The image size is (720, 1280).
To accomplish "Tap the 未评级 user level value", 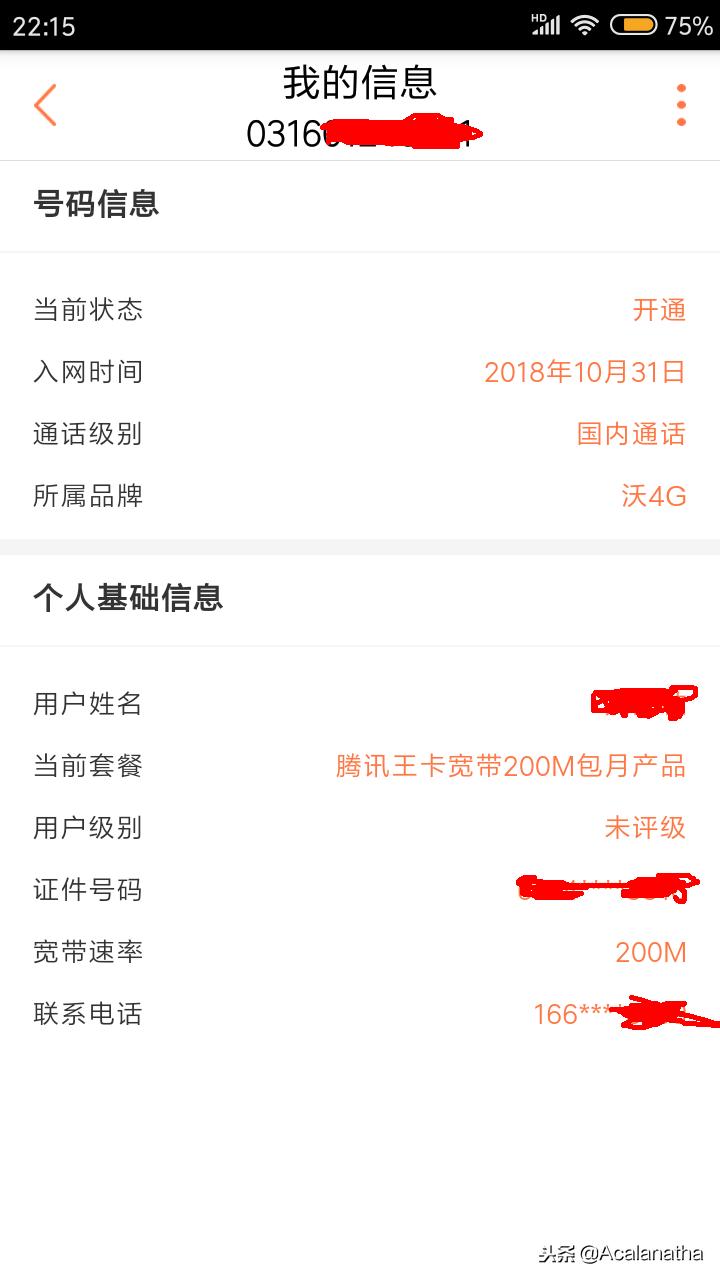I will coord(646,828).
